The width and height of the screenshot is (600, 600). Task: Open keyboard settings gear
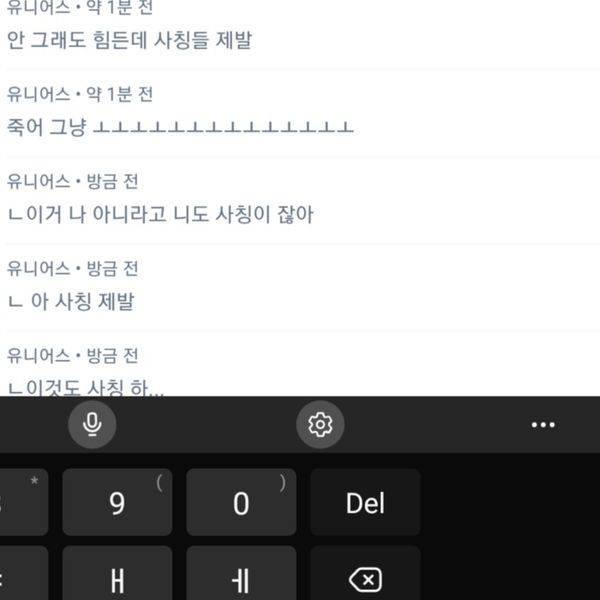[320, 425]
